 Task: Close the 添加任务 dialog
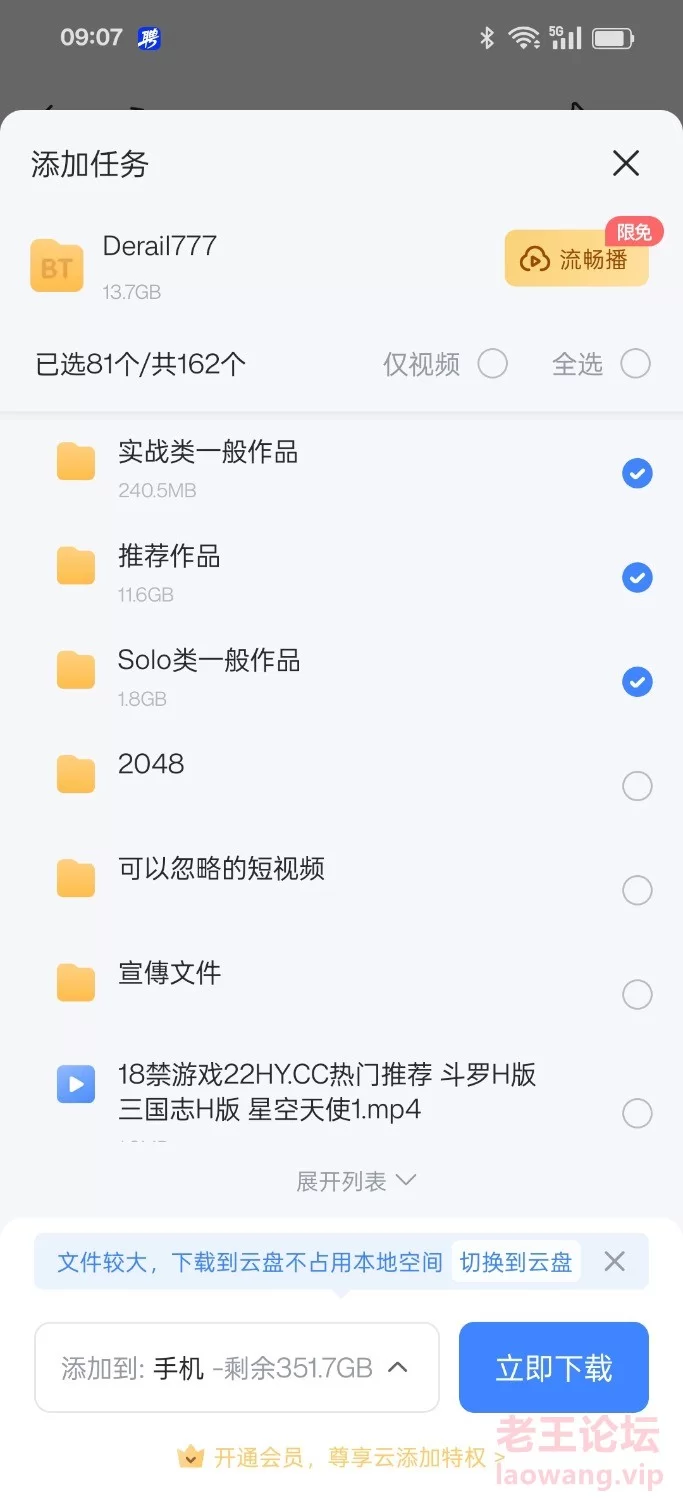pos(626,163)
